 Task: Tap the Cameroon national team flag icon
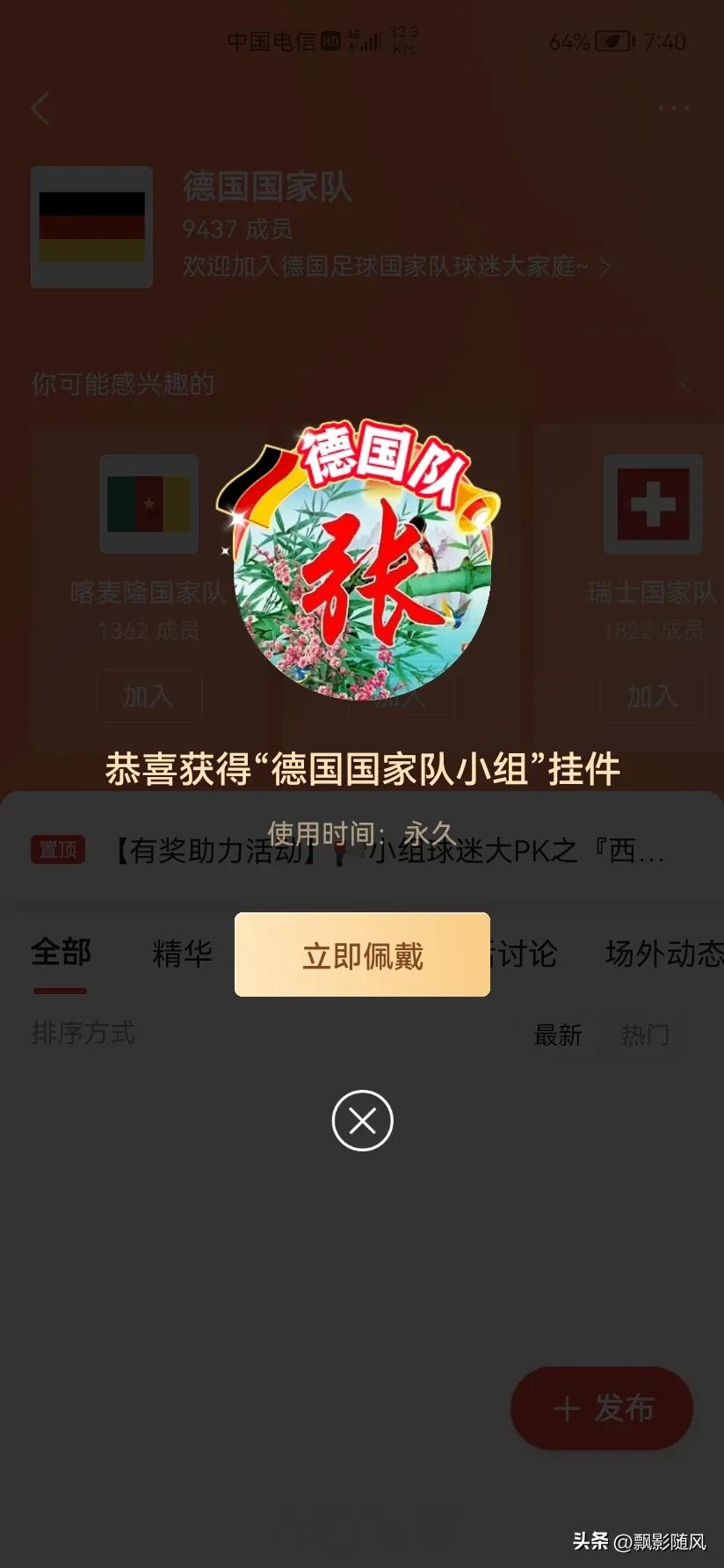[148, 504]
